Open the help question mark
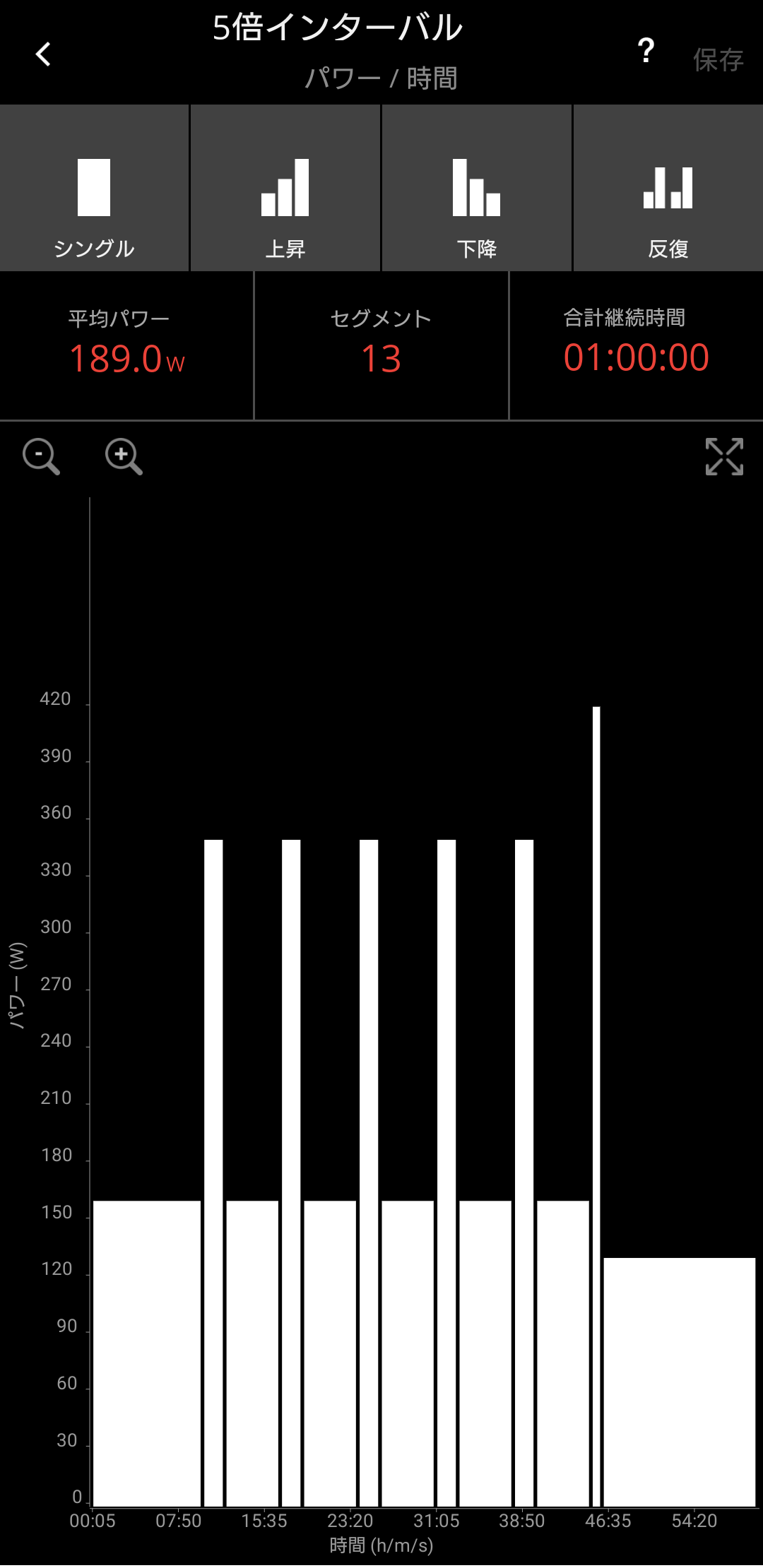This screenshot has width=763, height=1568. [x=645, y=52]
